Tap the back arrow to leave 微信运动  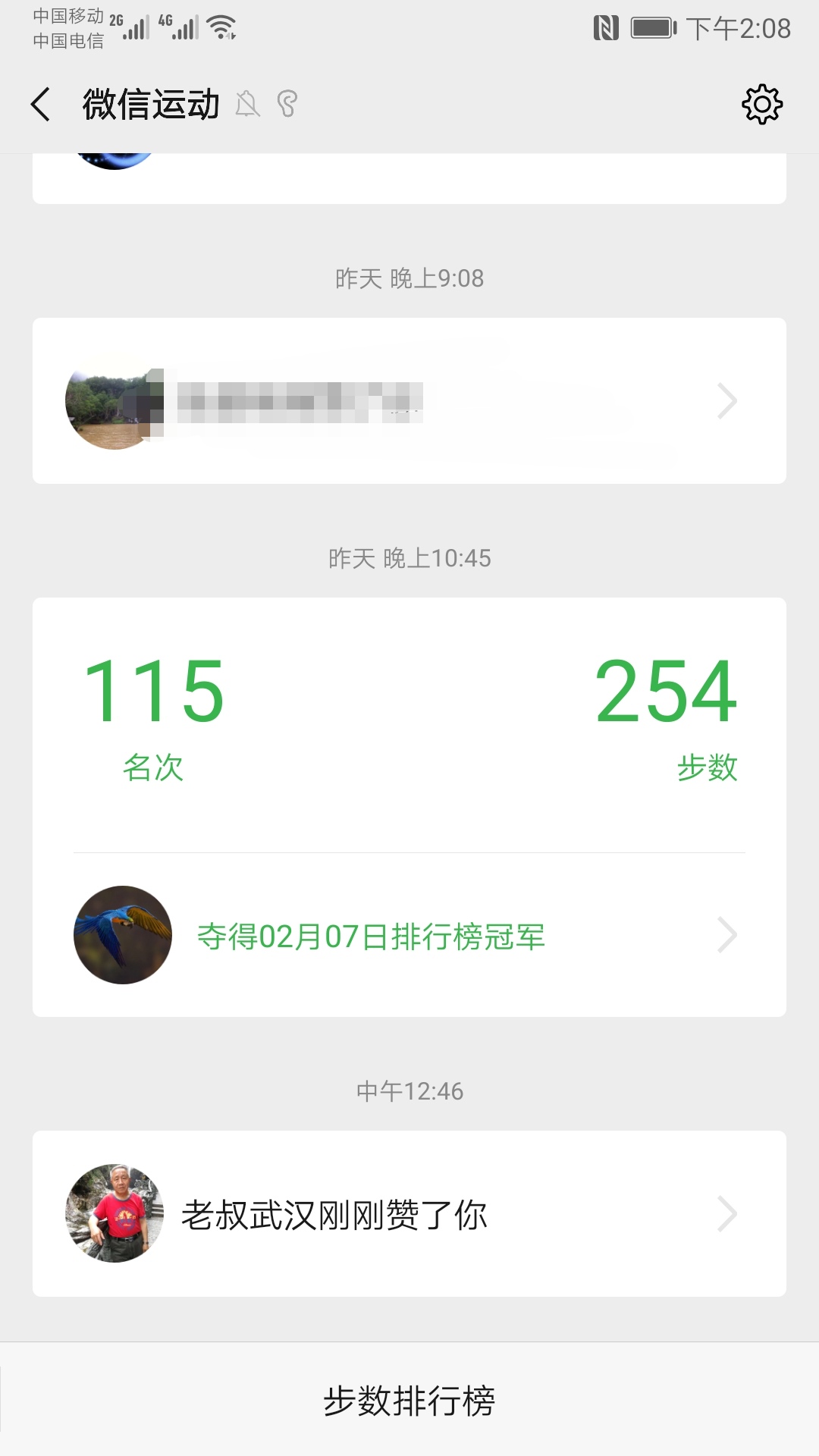40,104
